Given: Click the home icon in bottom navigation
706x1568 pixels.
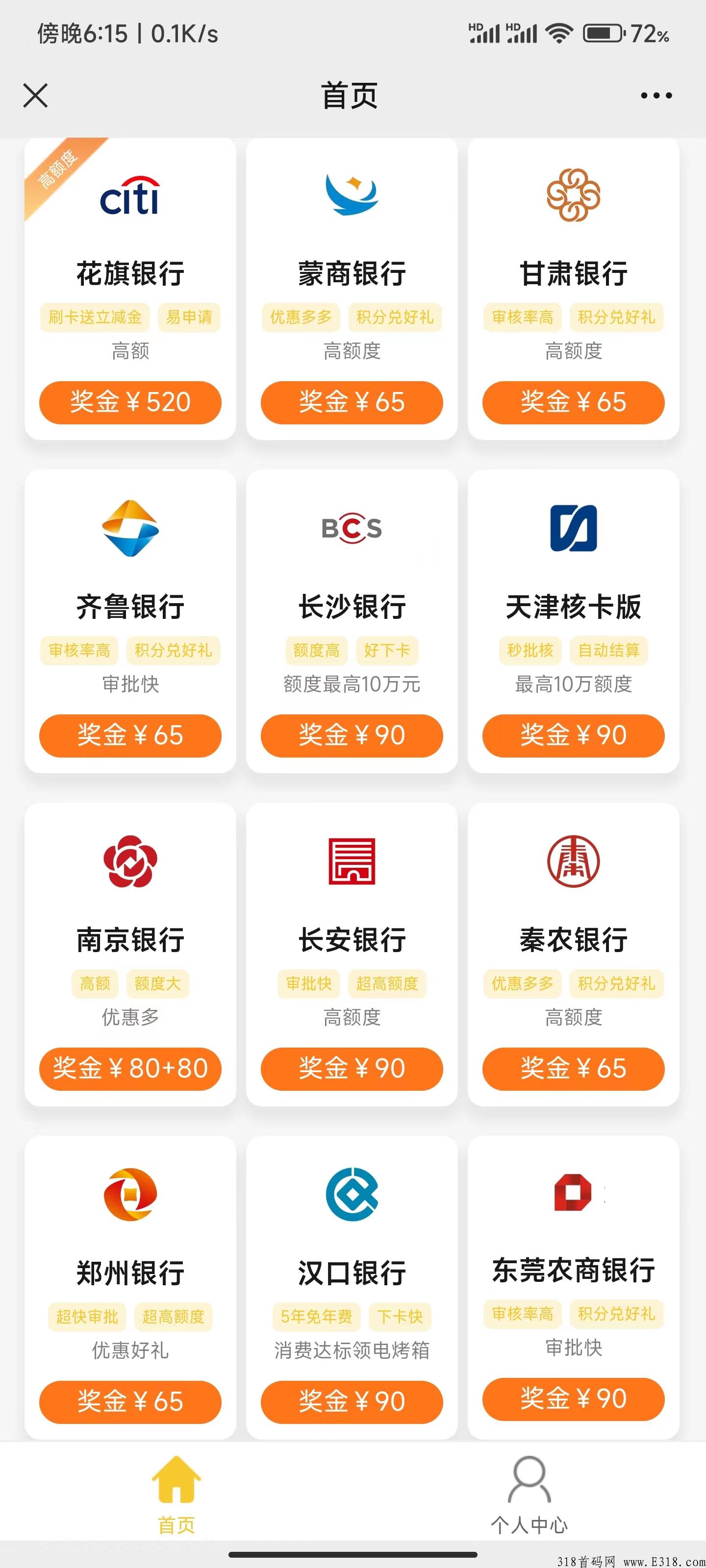Looking at the screenshot, I should point(176,1480).
